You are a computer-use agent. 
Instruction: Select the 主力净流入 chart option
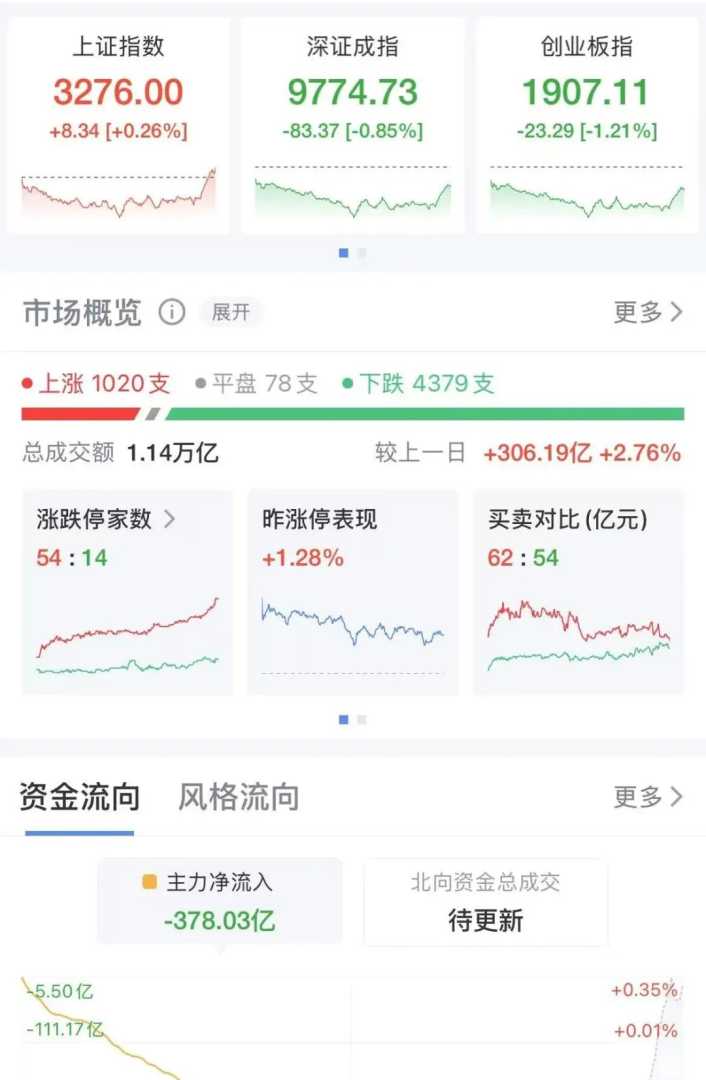click(x=220, y=901)
